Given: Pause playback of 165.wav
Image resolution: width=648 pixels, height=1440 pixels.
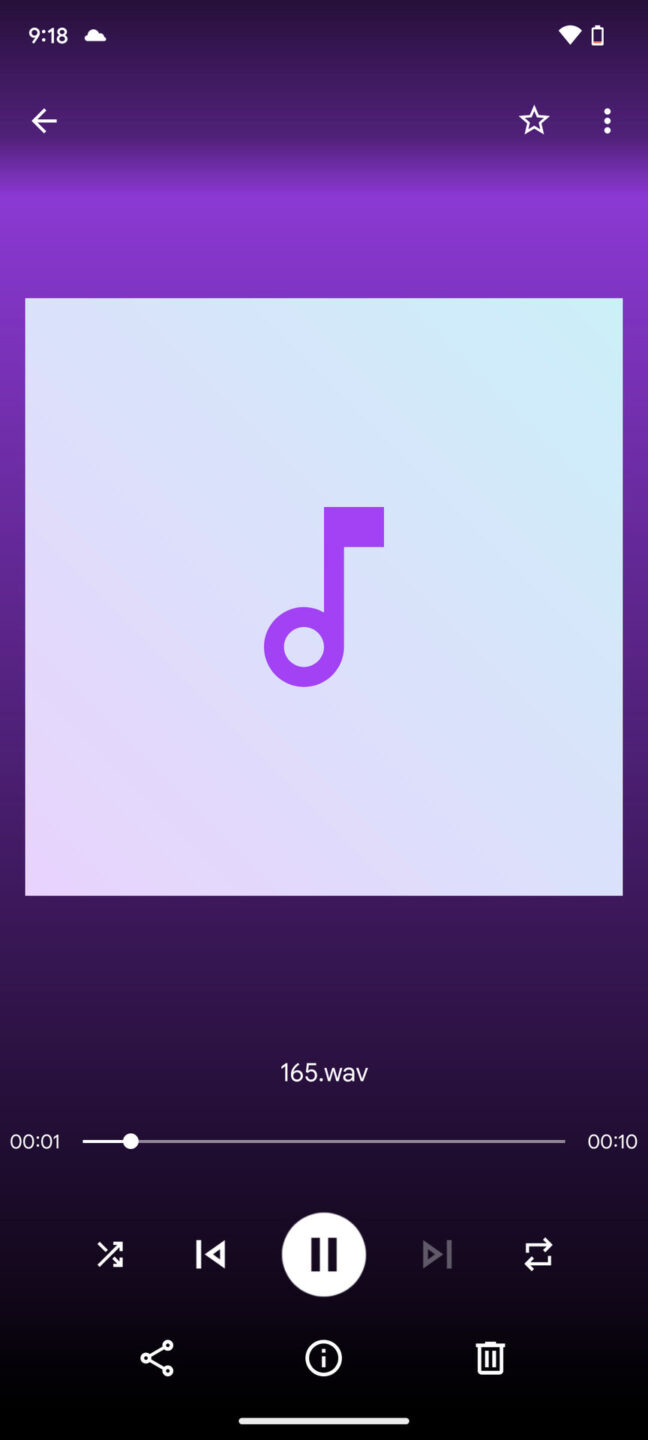Looking at the screenshot, I should pyautogui.click(x=324, y=1254).
